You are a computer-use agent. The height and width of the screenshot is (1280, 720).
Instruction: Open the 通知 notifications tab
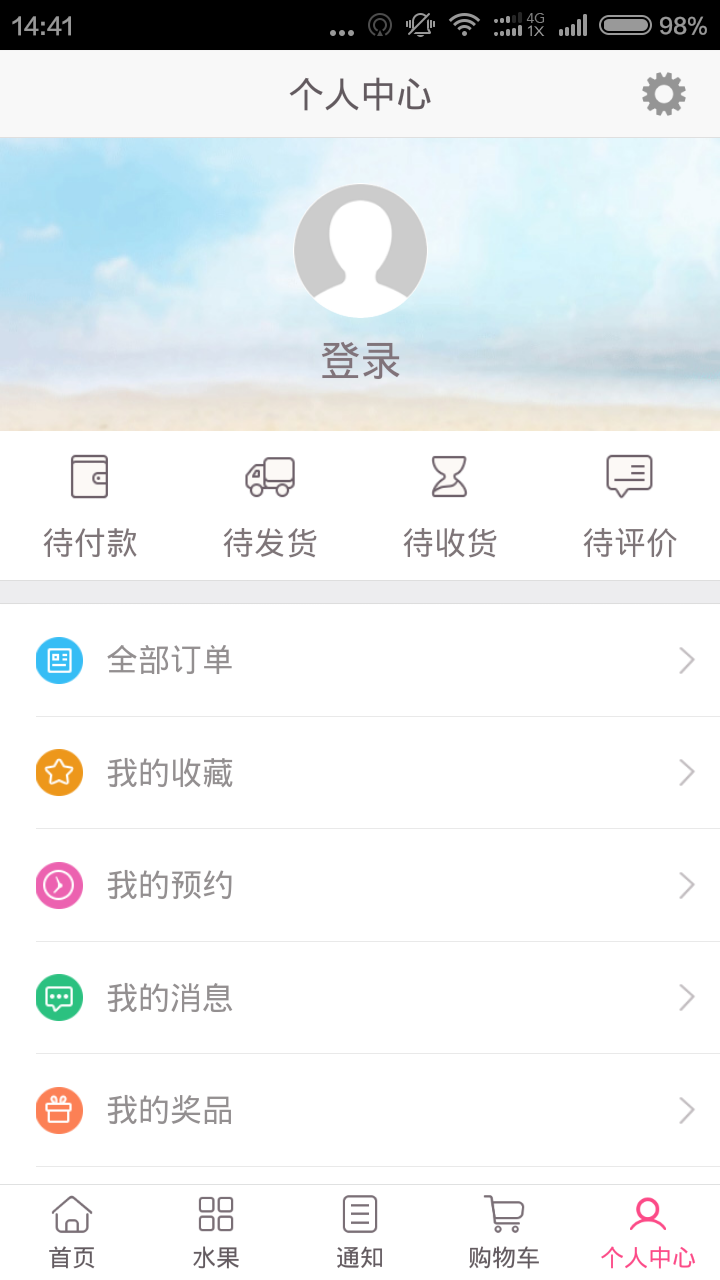coord(359,1228)
